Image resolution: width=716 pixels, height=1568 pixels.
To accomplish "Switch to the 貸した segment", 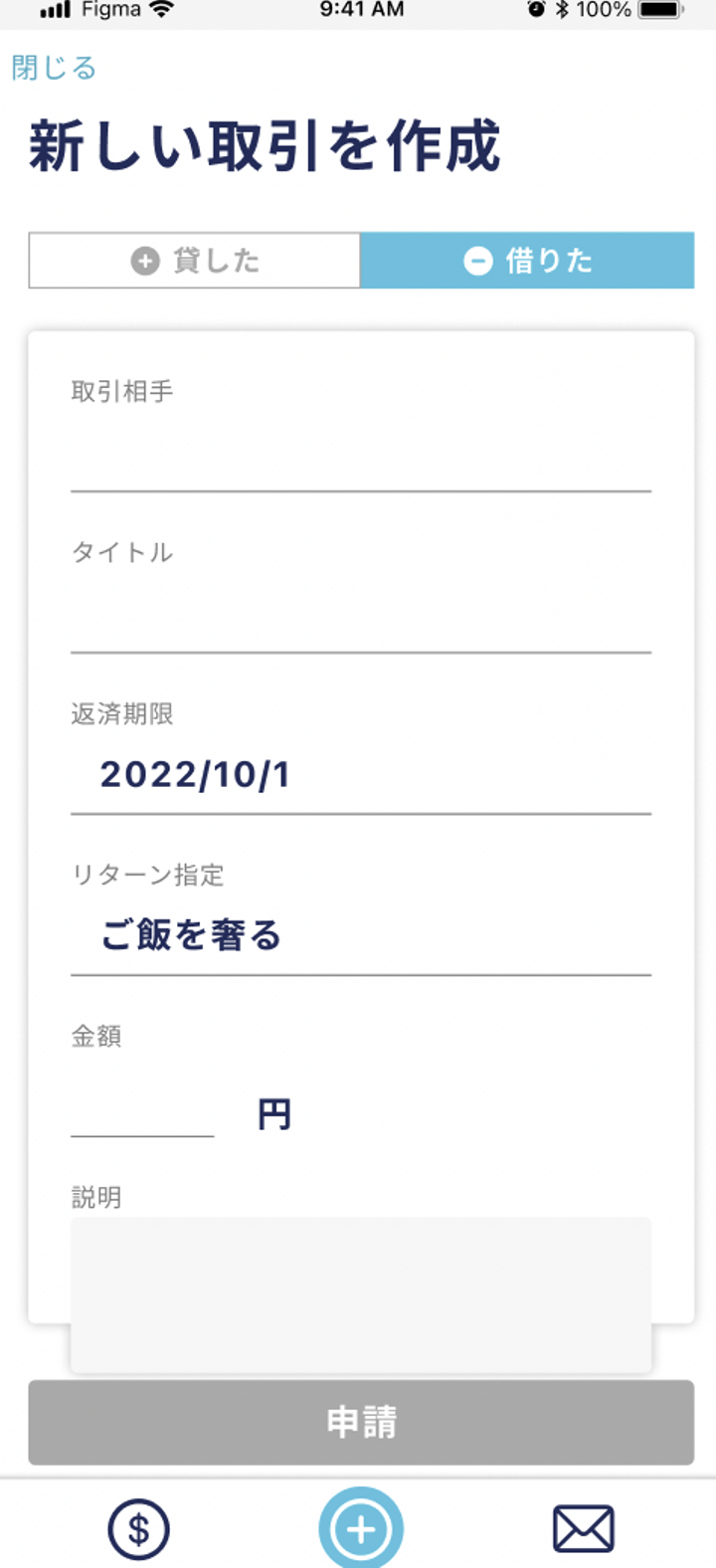I will pos(195,261).
